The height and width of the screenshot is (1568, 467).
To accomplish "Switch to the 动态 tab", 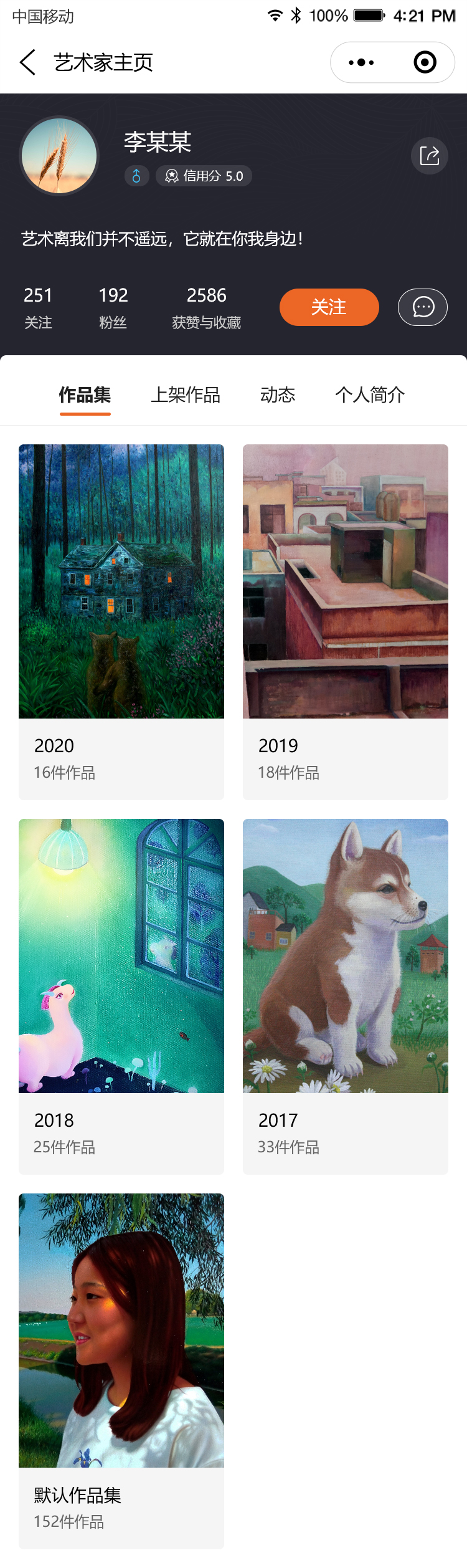I will (278, 394).
